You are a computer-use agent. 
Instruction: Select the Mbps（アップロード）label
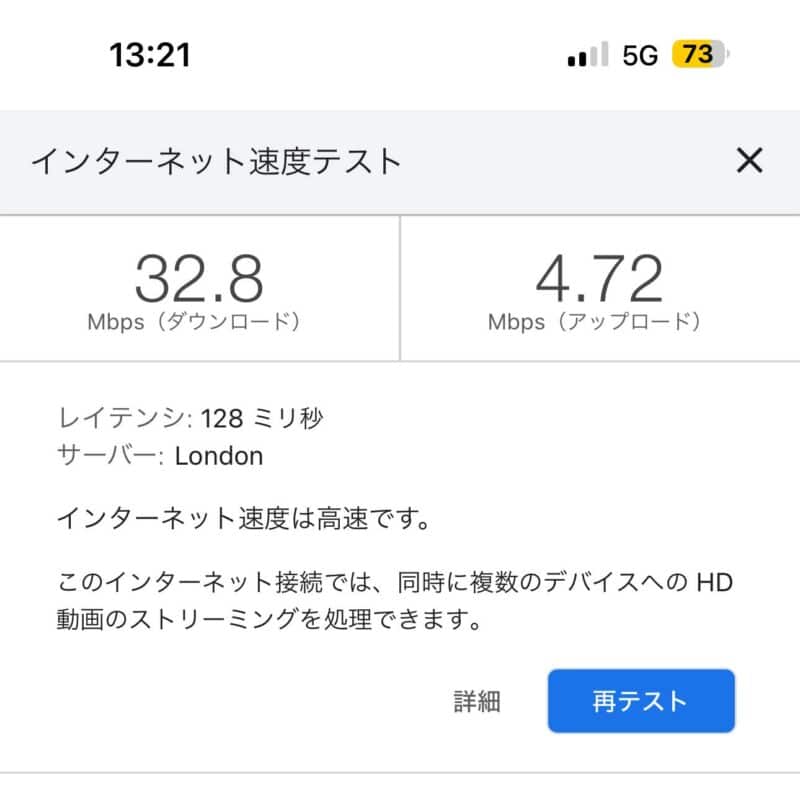pos(597,320)
